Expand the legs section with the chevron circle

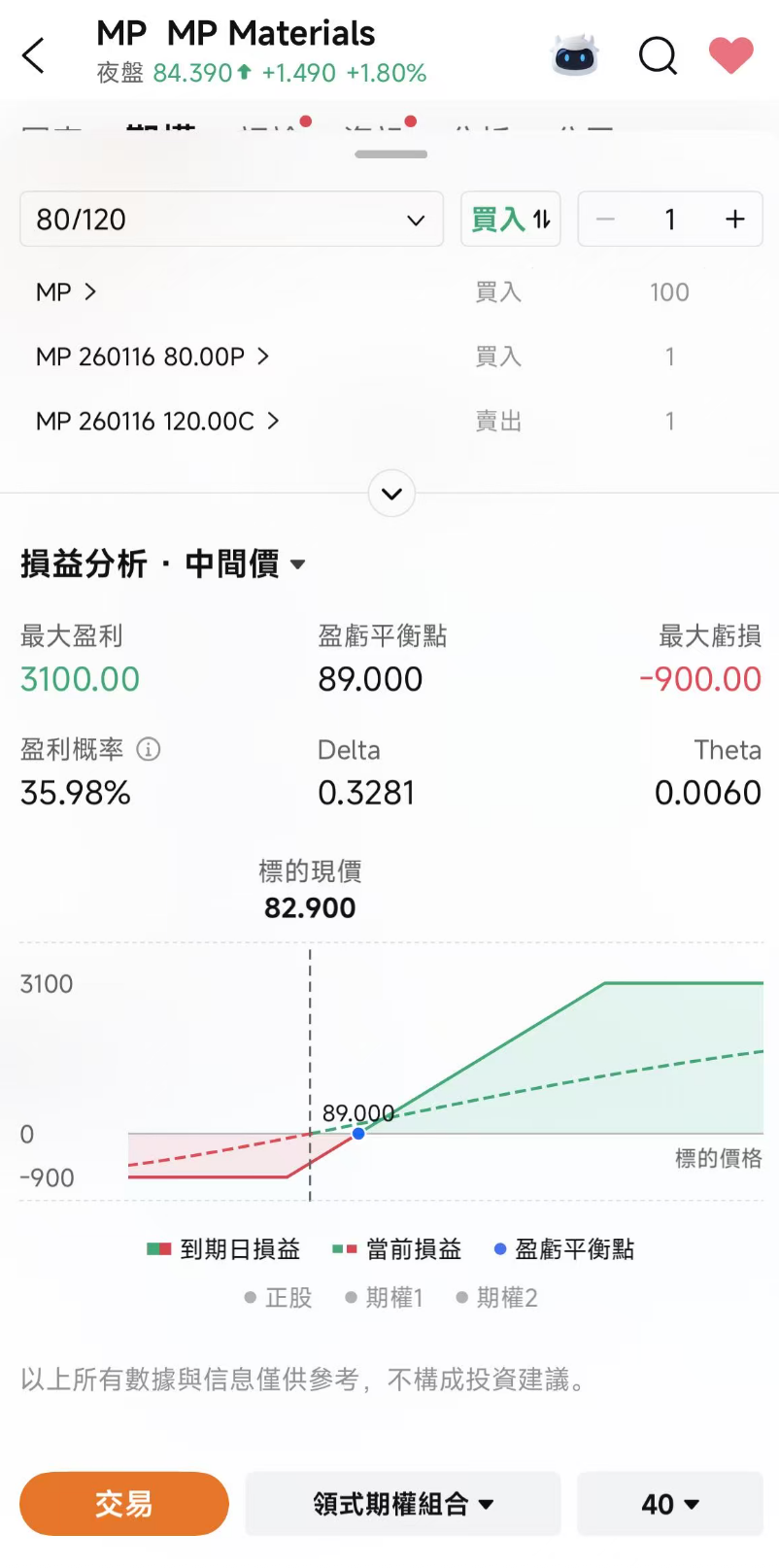pos(391,494)
